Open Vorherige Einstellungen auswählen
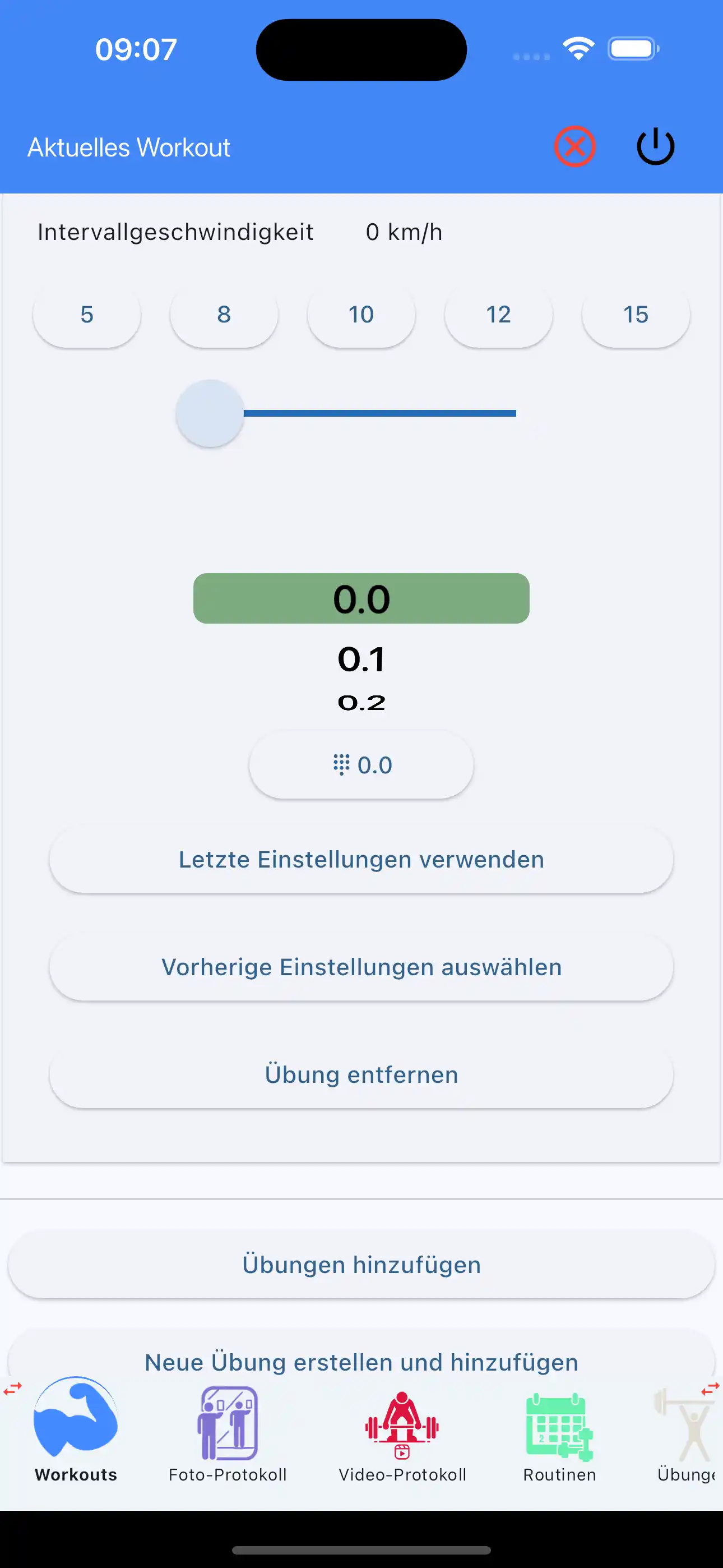Image resolution: width=723 pixels, height=1568 pixels. click(361, 967)
